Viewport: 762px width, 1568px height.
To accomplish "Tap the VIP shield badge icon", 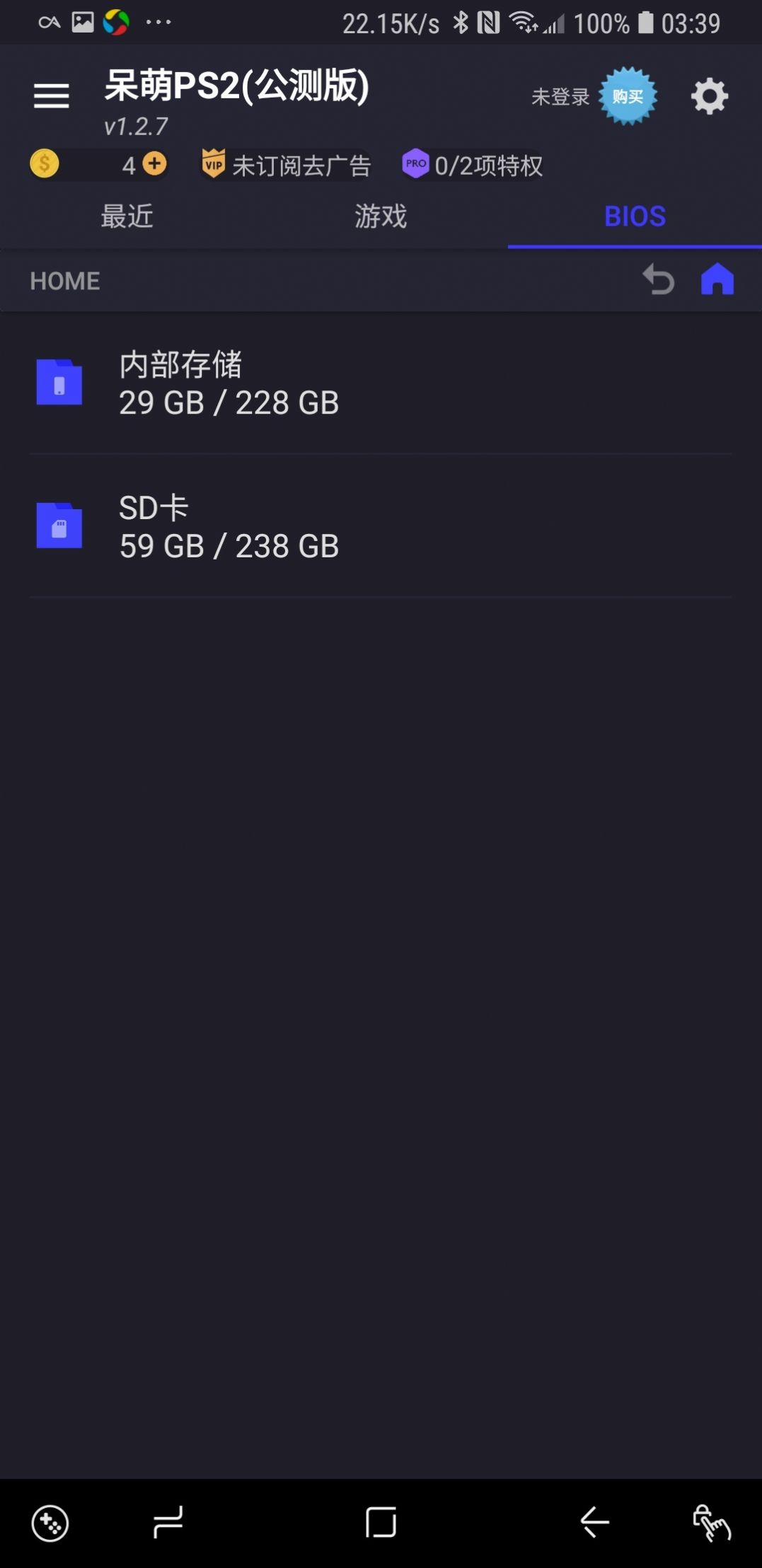I will pos(214,164).
